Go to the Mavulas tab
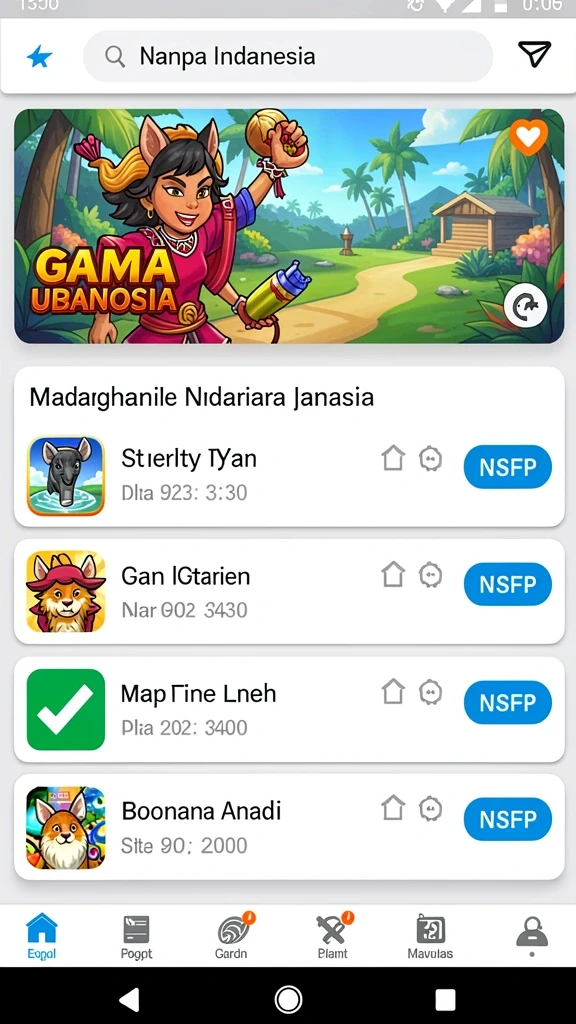 [430, 937]
